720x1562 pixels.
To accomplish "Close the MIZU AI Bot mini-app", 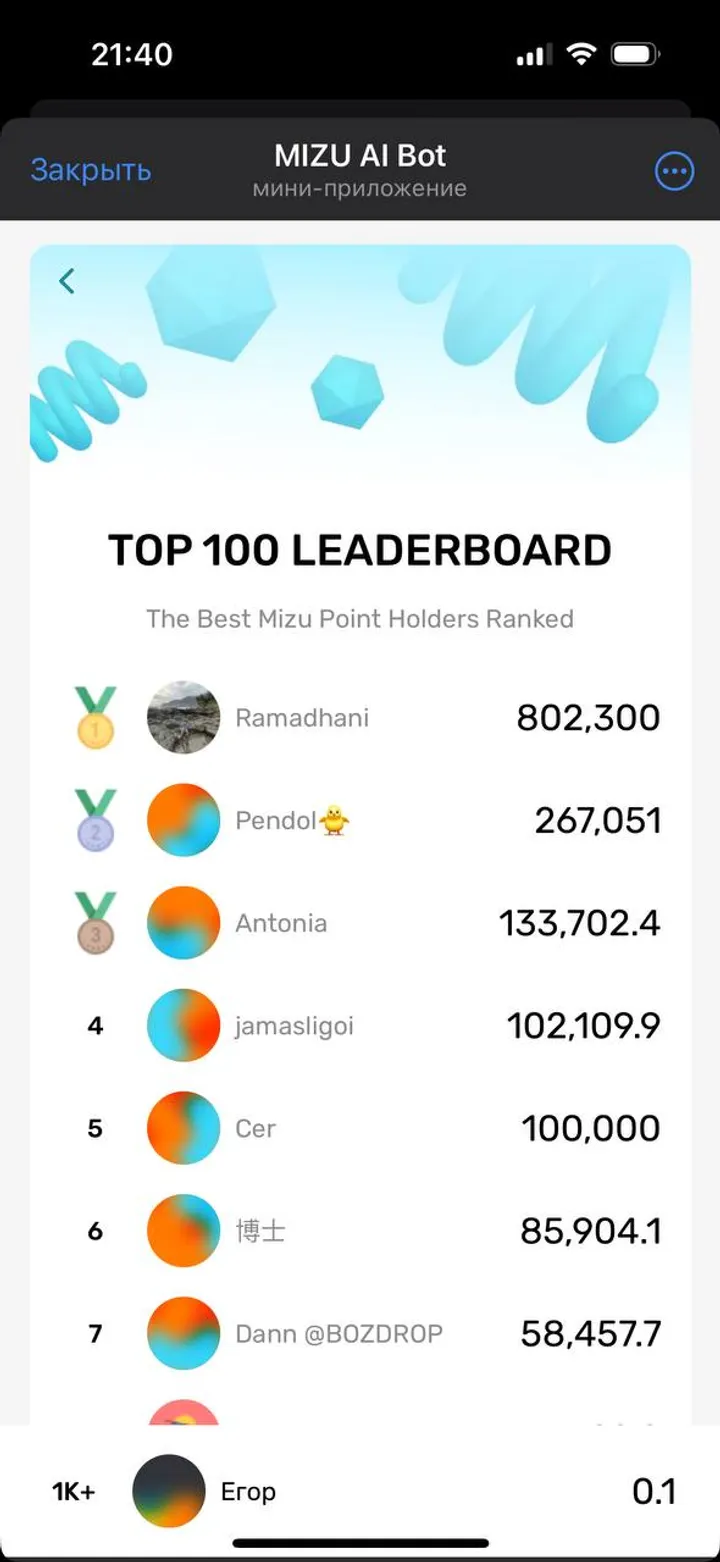I will (x=91, y=170).
